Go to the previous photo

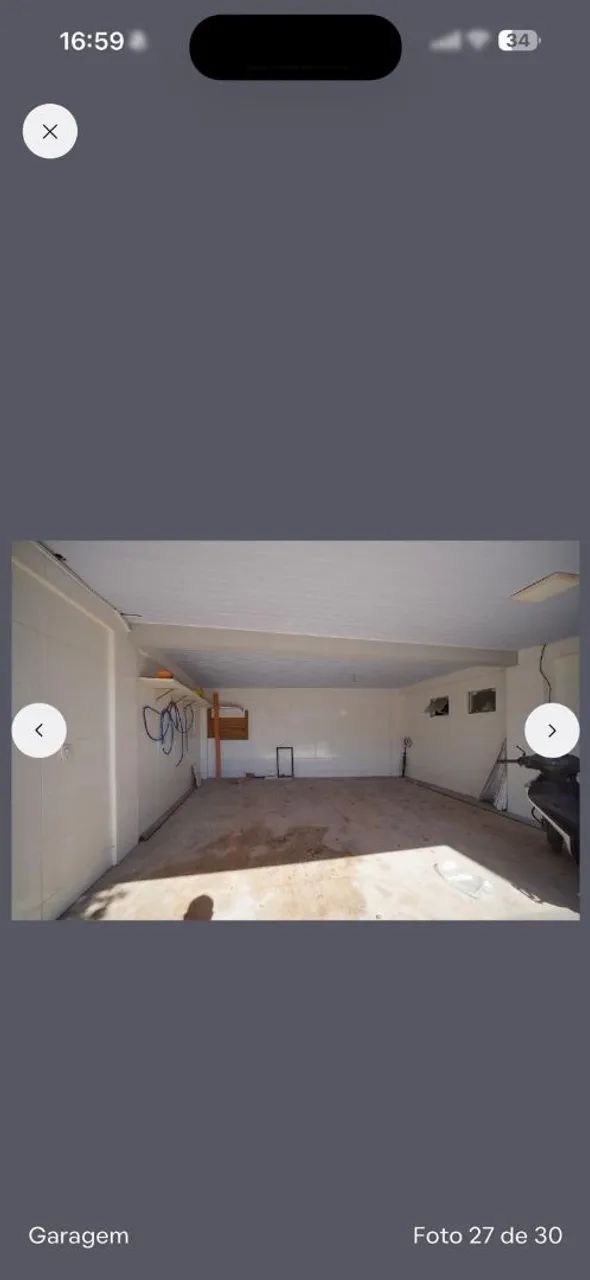(x=39, y=730)
